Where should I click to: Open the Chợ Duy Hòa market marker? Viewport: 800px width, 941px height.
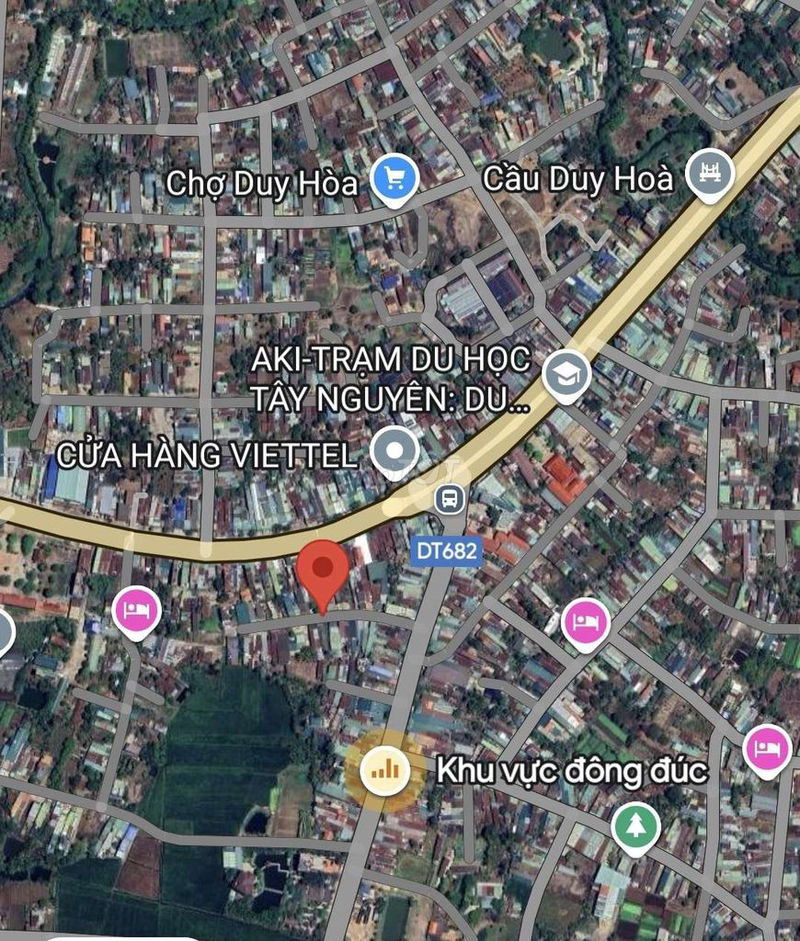[394, 179]
